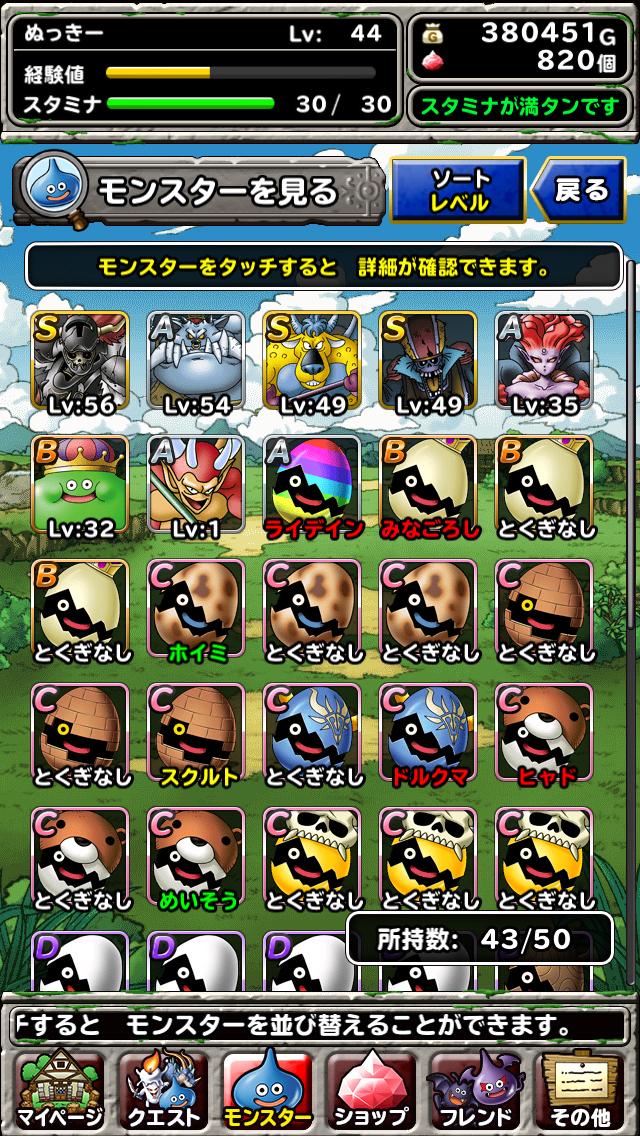Select the A-rank monster at Lv:35
The image size is (640, 1136).
tap(545, 363)
